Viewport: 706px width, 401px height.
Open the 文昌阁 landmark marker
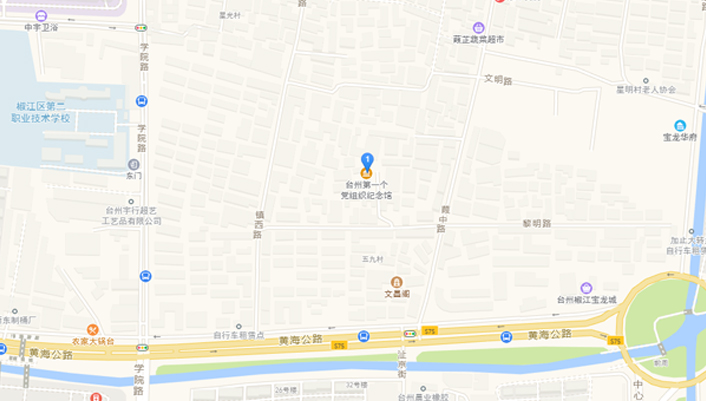pos(397,282)
